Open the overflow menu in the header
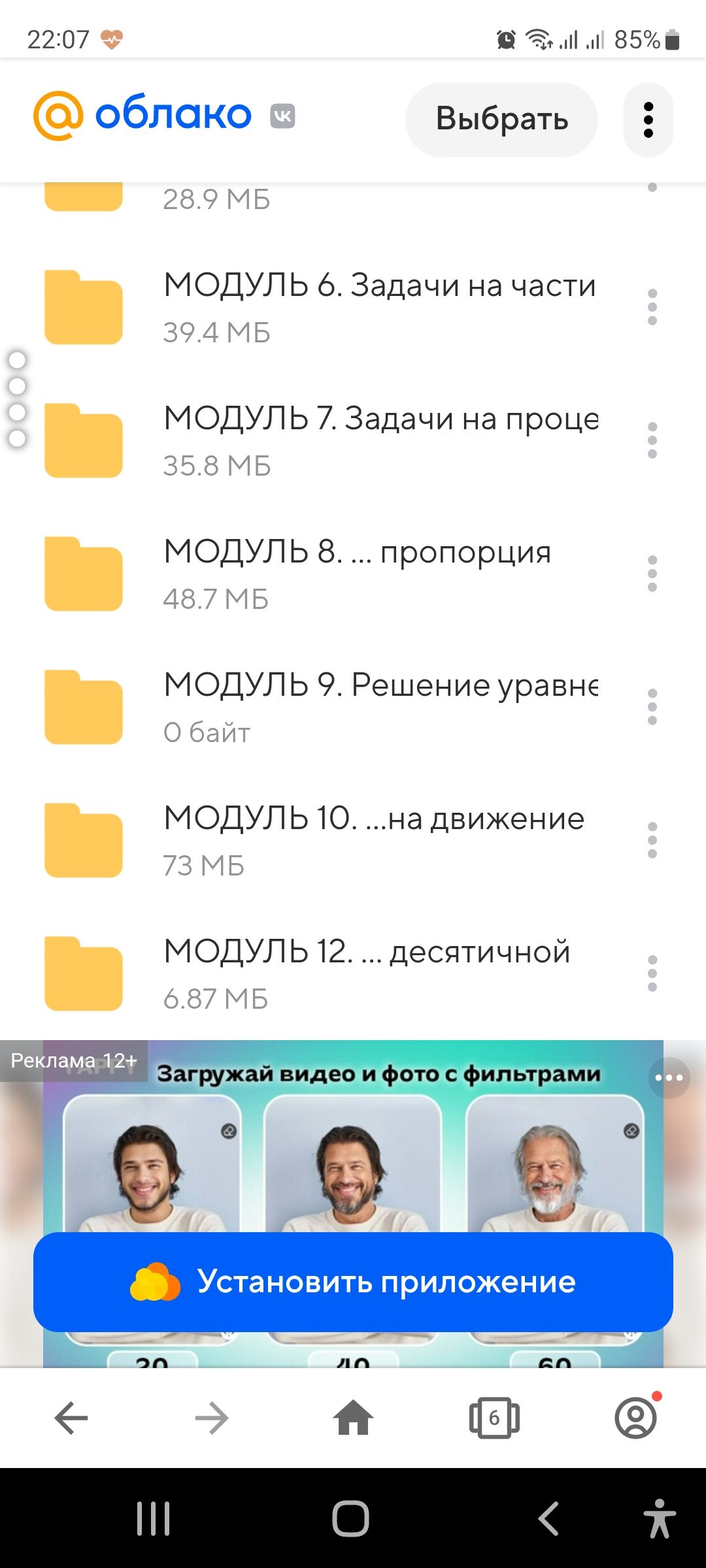Image resolution: width=706 pixels, height=1568 pixels. click(x=648, y=120)
